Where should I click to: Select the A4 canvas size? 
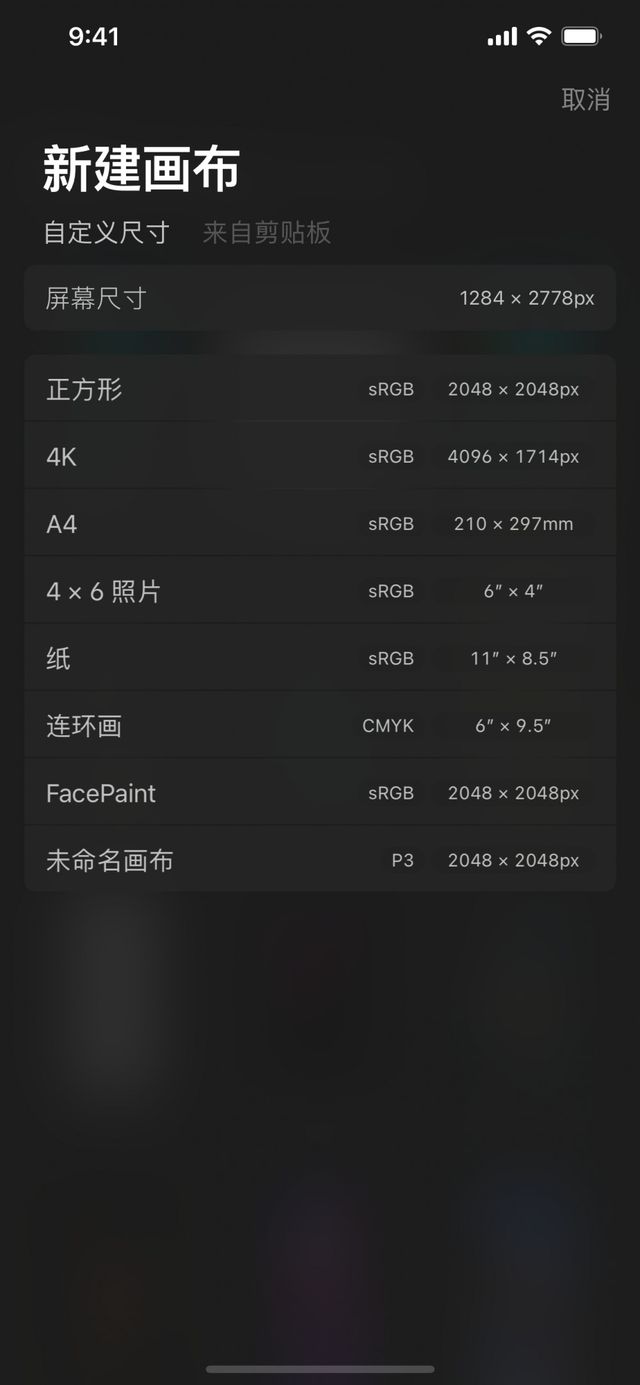tap(320, 524)
